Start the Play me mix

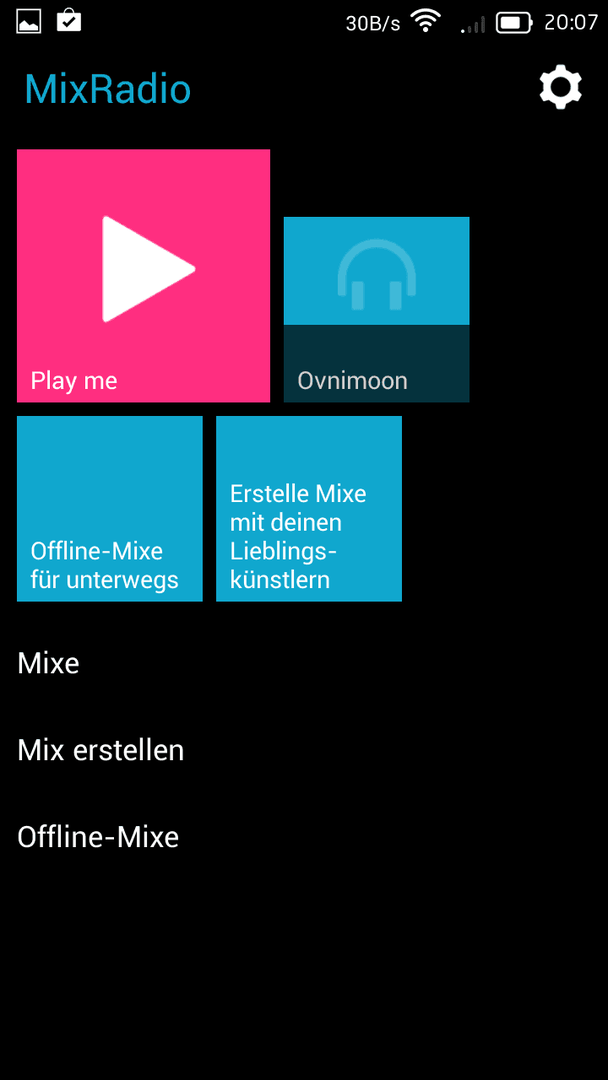point(143,275)
